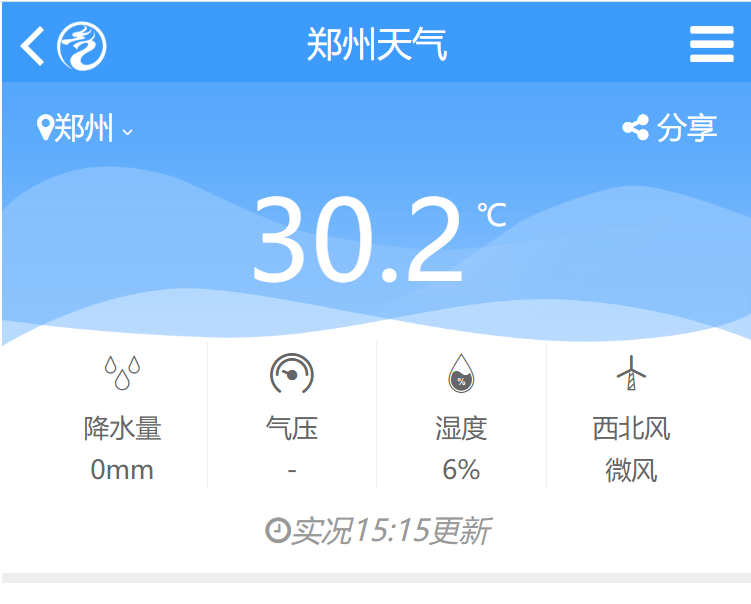Go back using the arrow icon
Image resolution: width=751 pixels, height=604 pixels.
pyautogui.click(x=32, y=46)
